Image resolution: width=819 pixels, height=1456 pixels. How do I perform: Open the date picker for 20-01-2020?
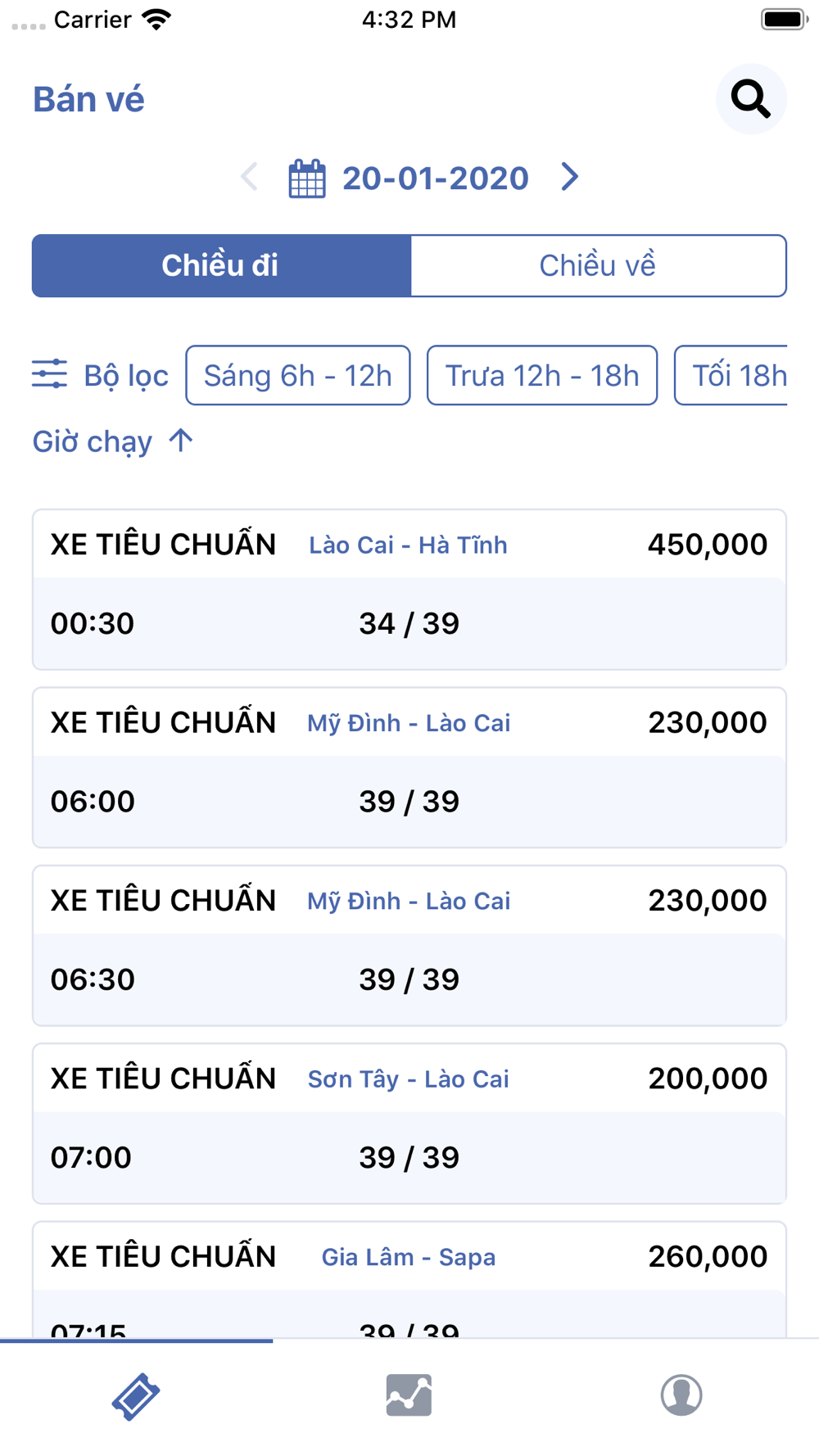coord(409,179)
